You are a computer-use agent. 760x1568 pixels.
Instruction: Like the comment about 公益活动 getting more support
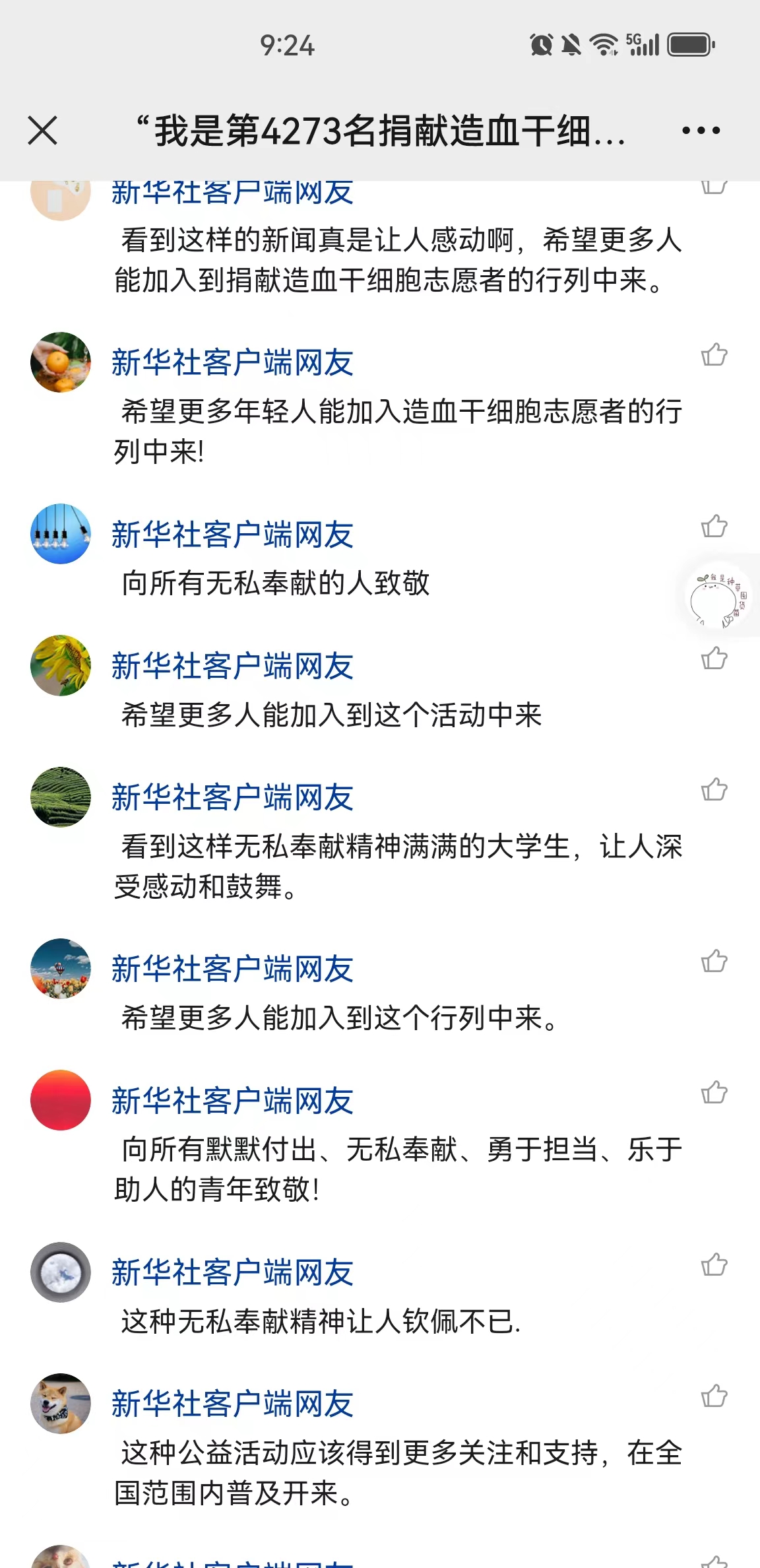click(x=714, y=1396)
